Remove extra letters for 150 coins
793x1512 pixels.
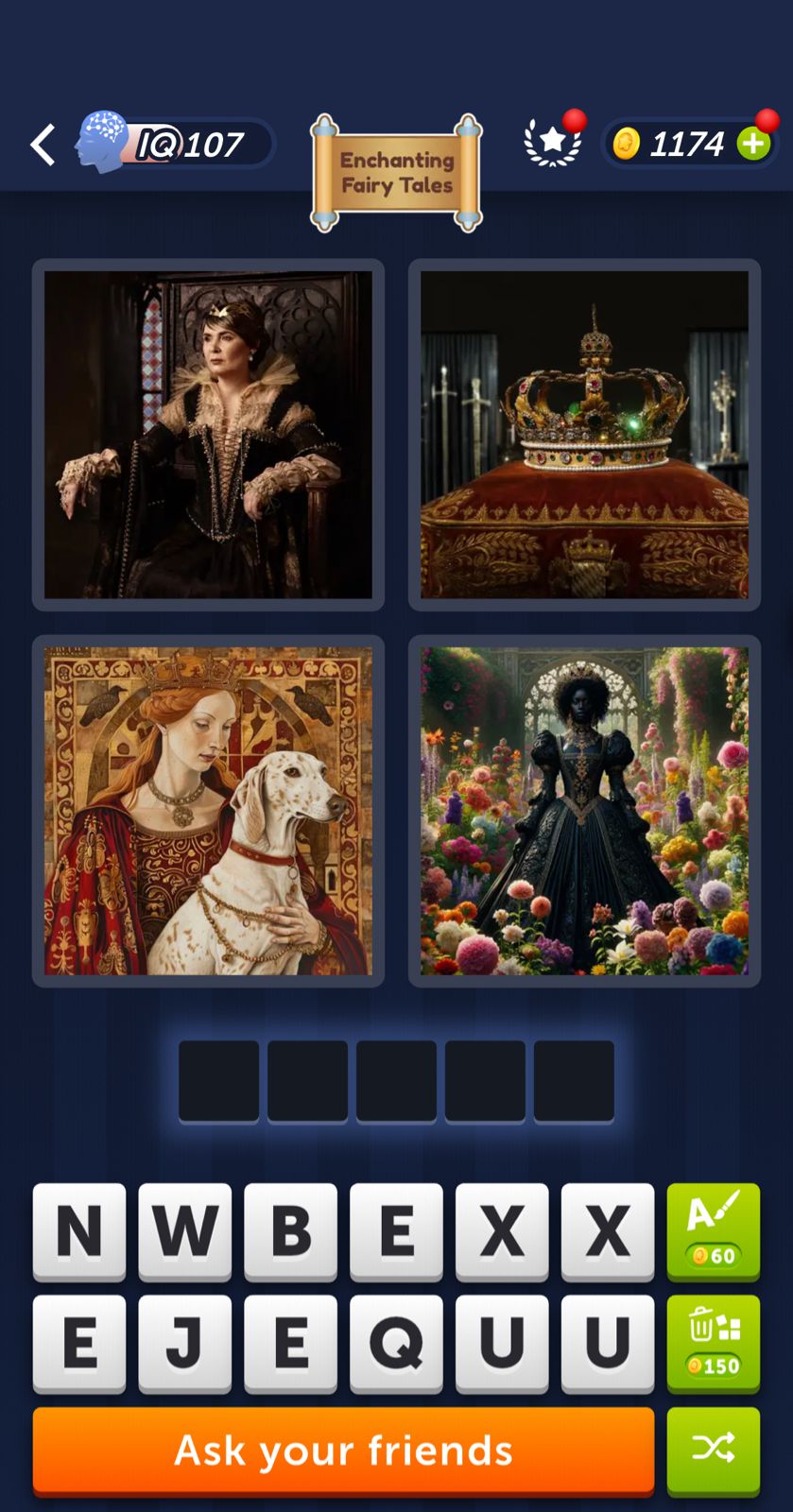[714, 1342]
